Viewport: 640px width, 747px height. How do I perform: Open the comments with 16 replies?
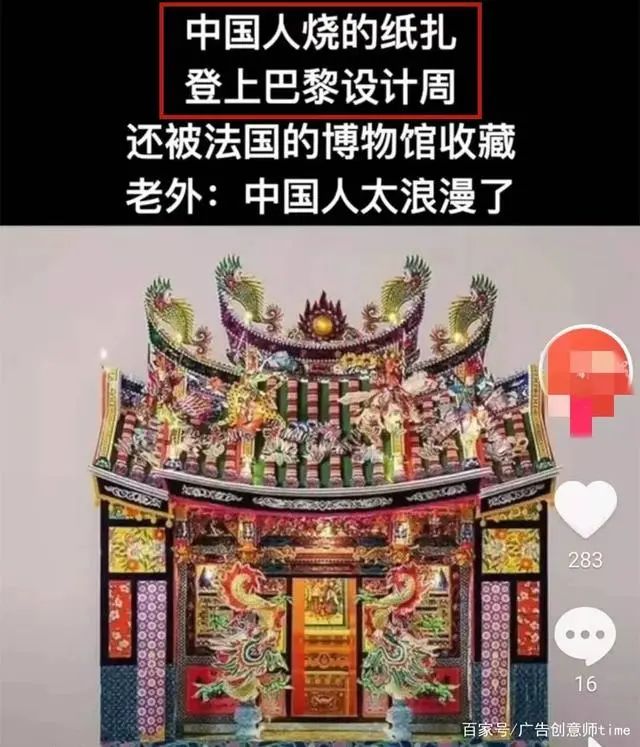tap(586, 636)
